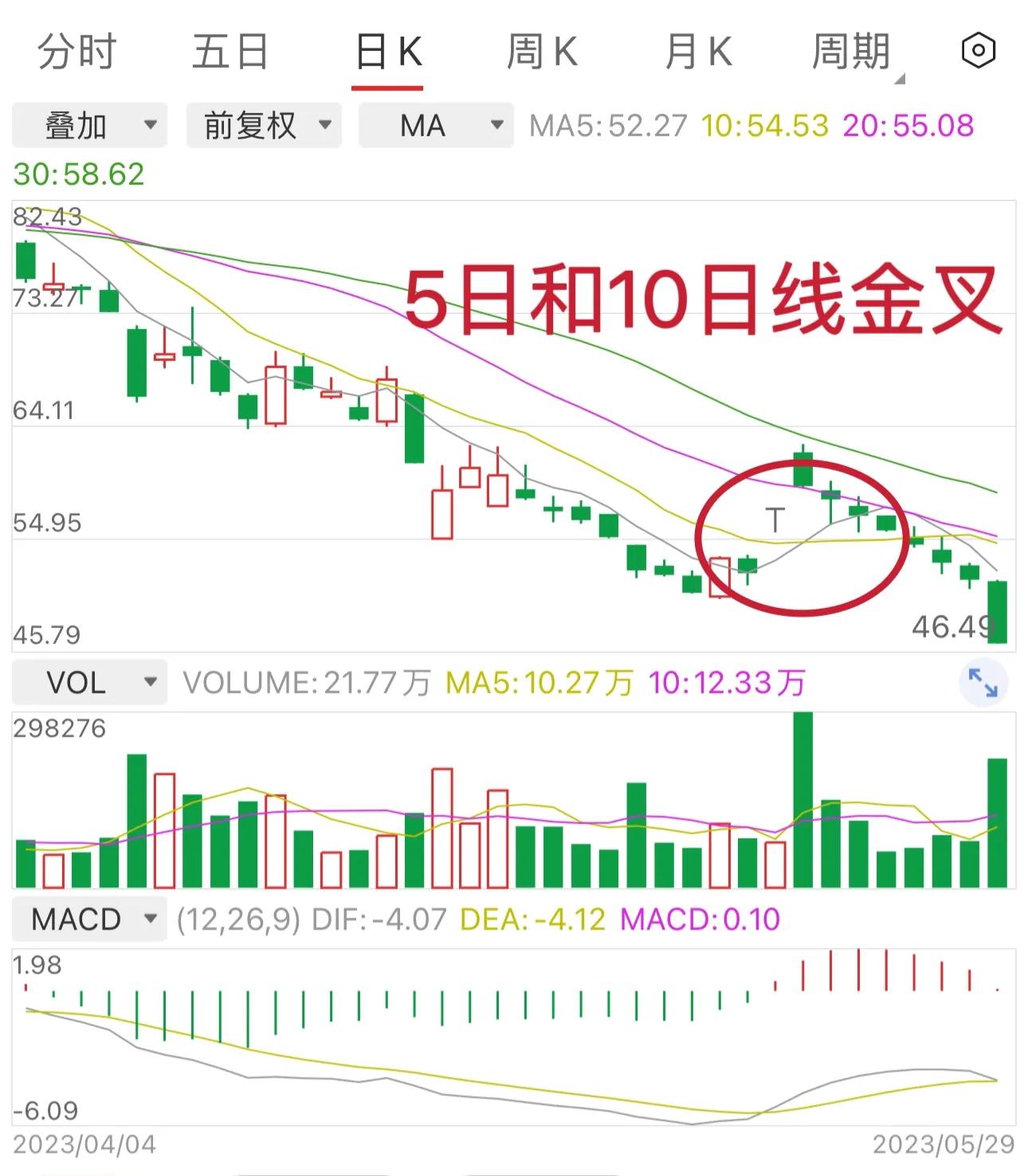The height and width of the screenshot is (1176, 1028).
Task: Switch to the 周K weekly tab
Action: pos(543,51)
